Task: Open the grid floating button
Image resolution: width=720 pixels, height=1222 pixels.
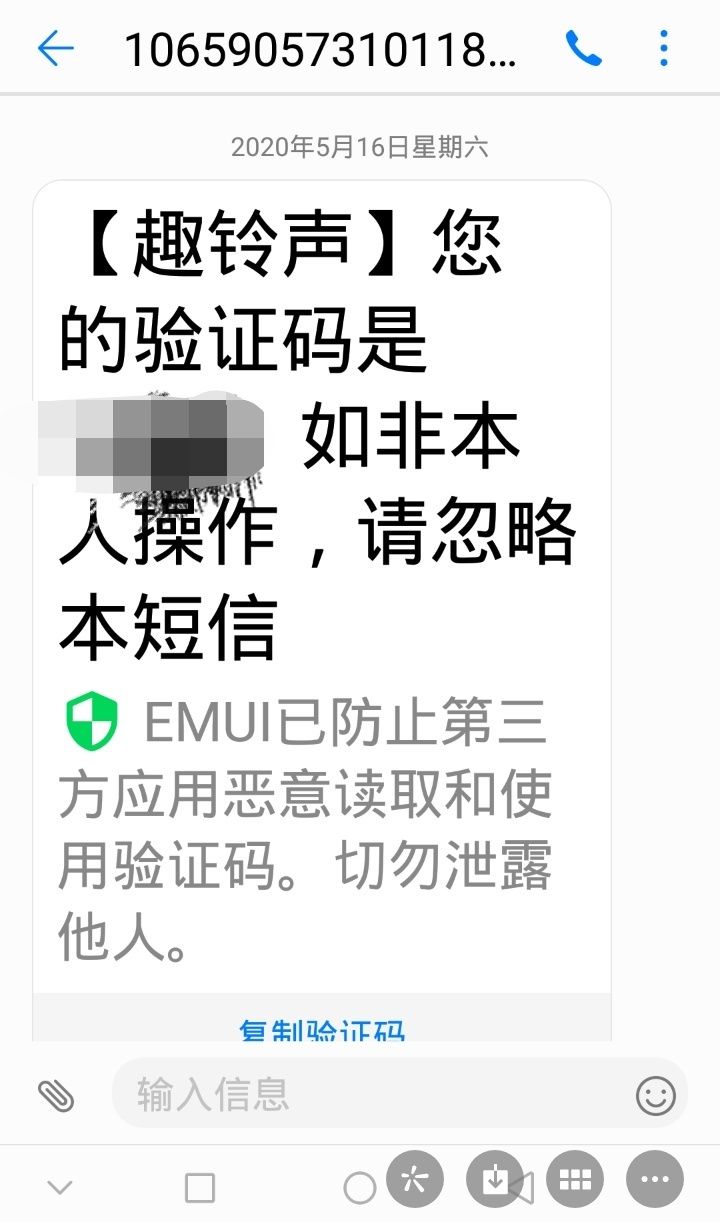Action: coord(575,1180)
